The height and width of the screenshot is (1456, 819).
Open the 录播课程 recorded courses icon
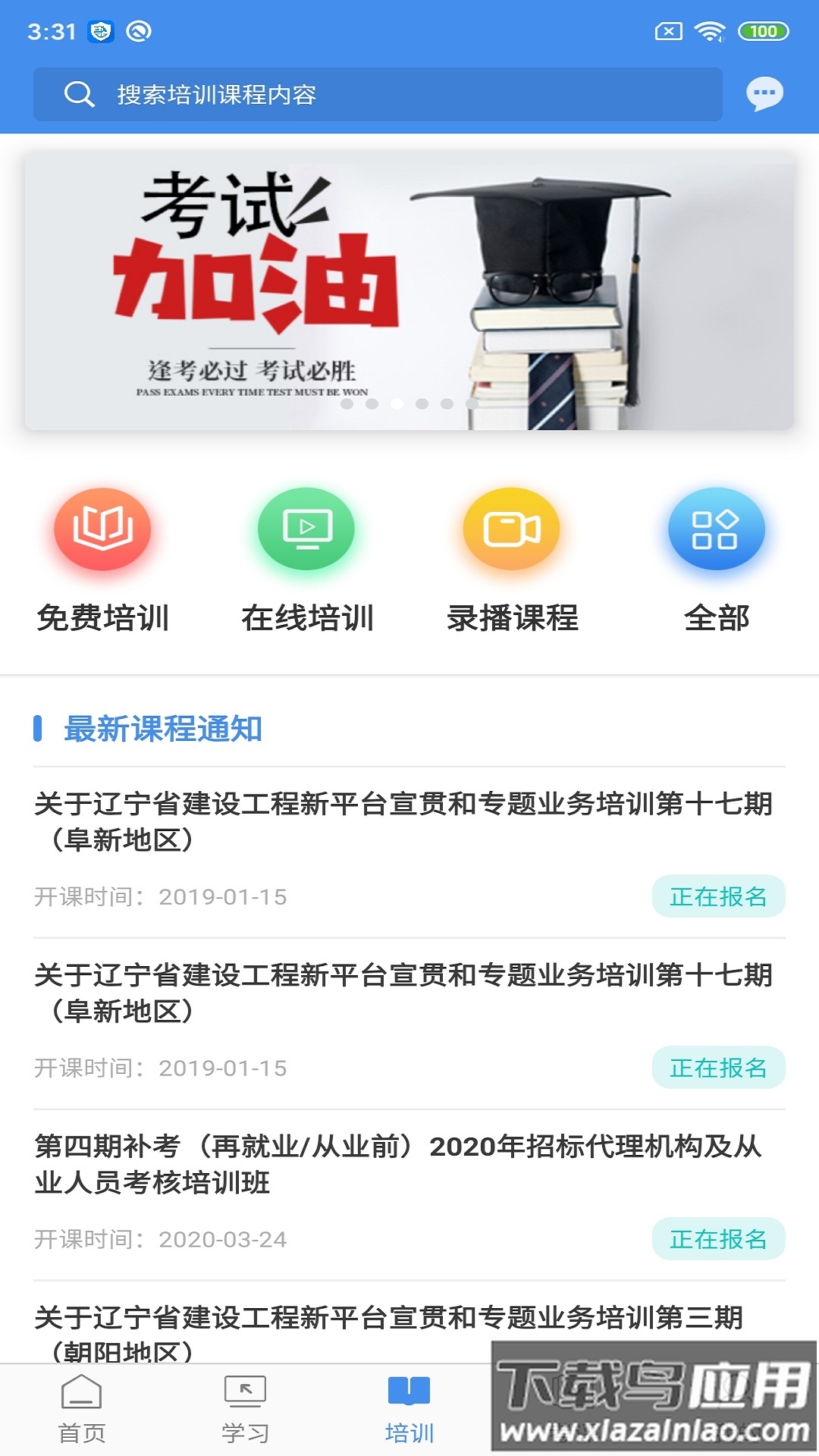[511, 531]
